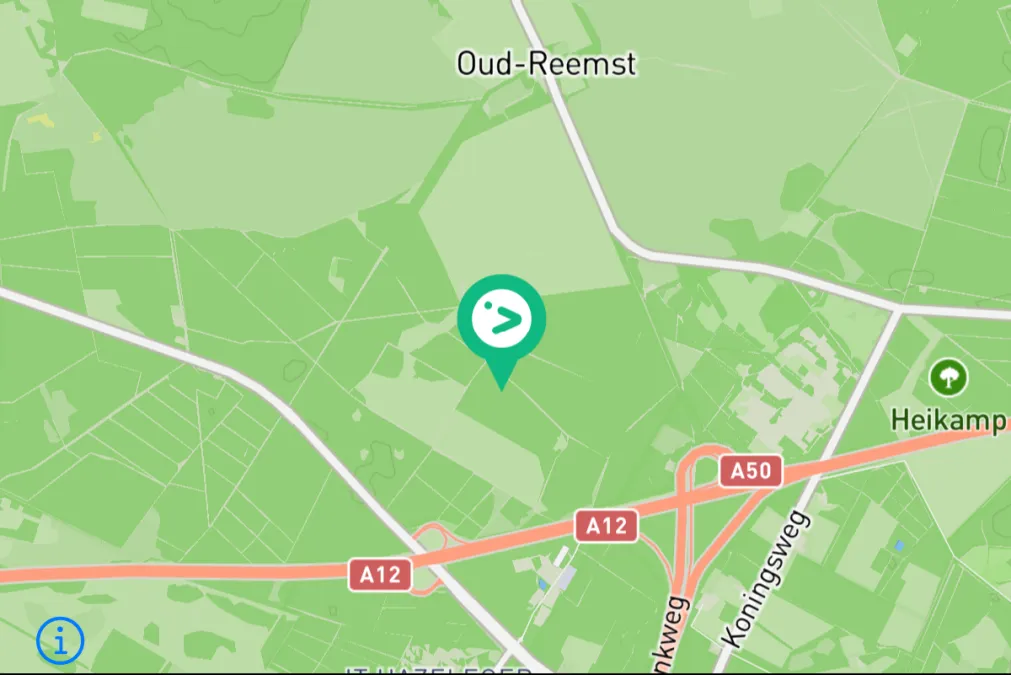This screenshot has height=675, width=1011.
Task: Open the map info button
Action: click(x=60, y=640)
